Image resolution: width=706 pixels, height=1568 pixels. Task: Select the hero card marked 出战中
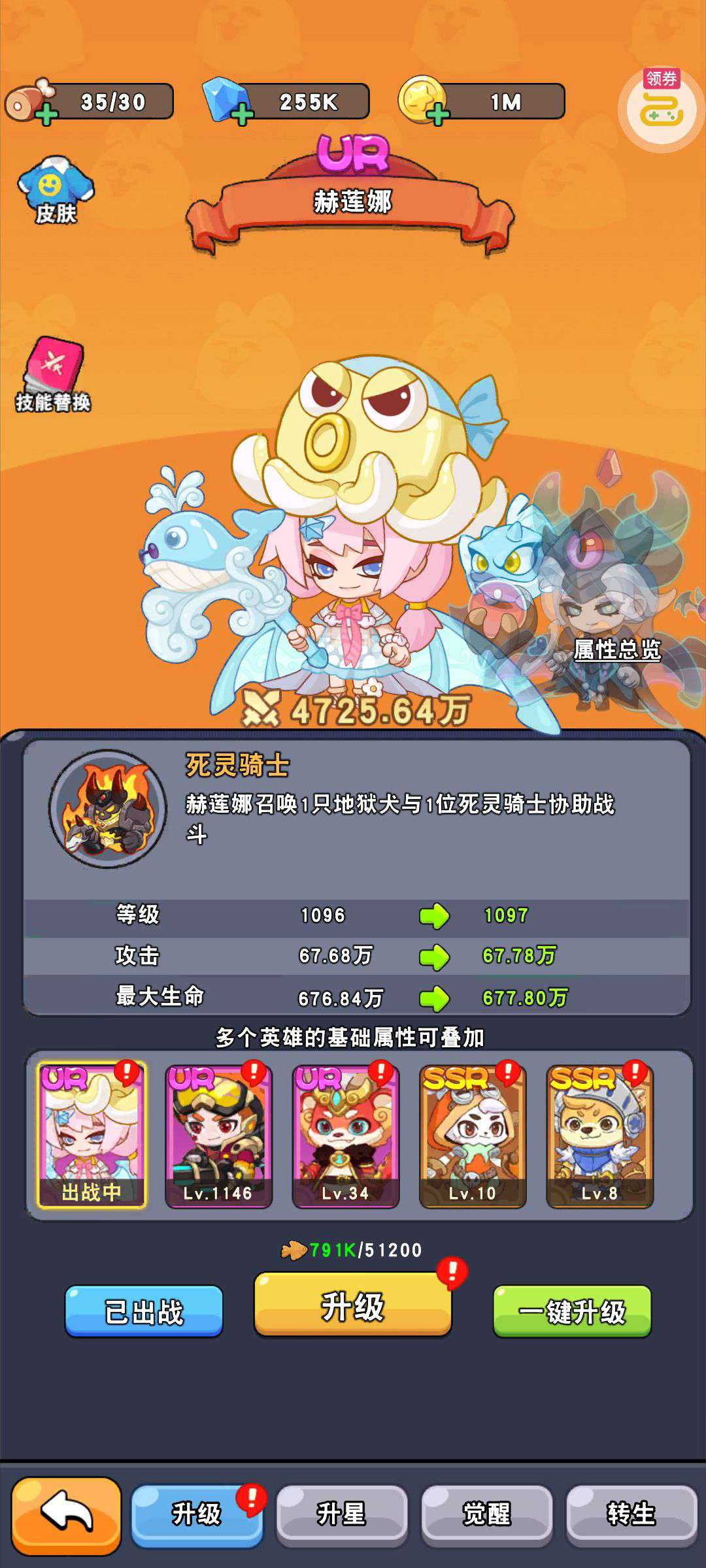92,1136
